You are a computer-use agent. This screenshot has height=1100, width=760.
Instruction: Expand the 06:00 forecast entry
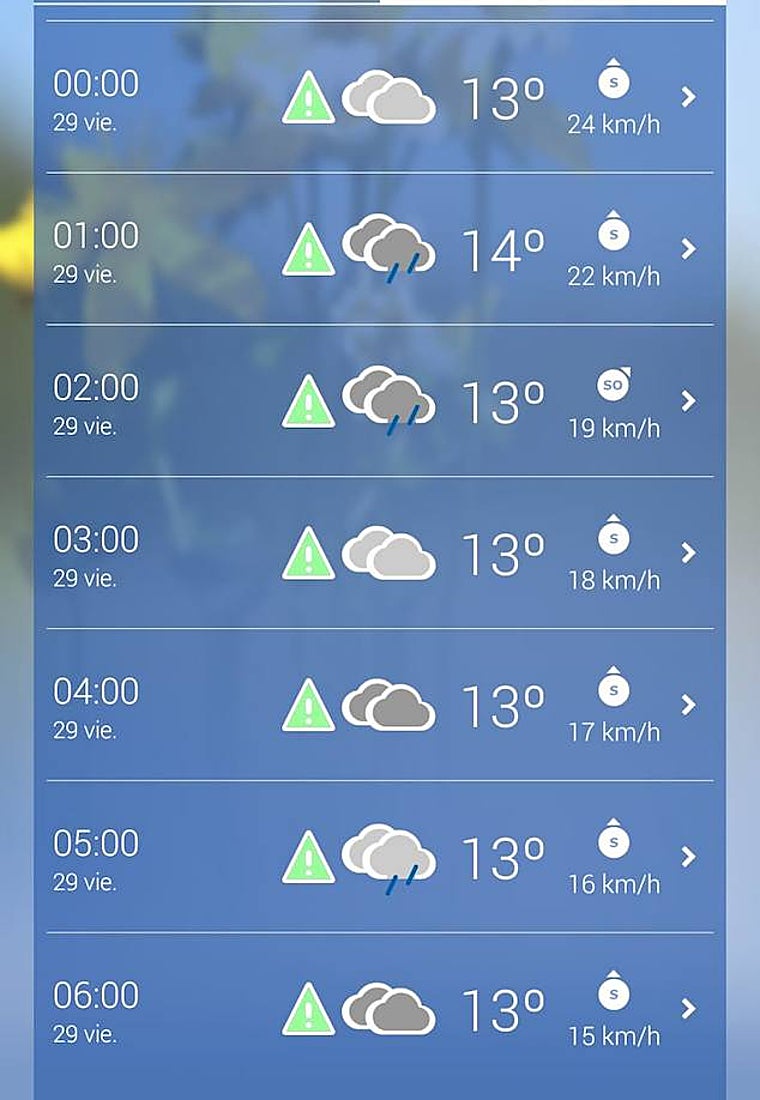point(687,1006)
